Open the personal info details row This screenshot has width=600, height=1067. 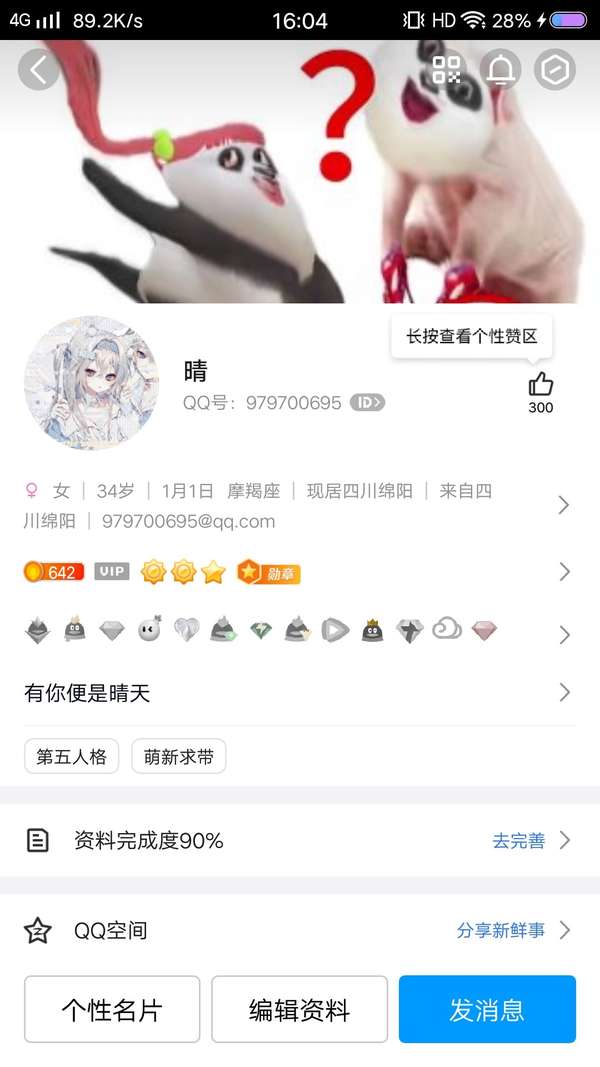pos(300,506)
